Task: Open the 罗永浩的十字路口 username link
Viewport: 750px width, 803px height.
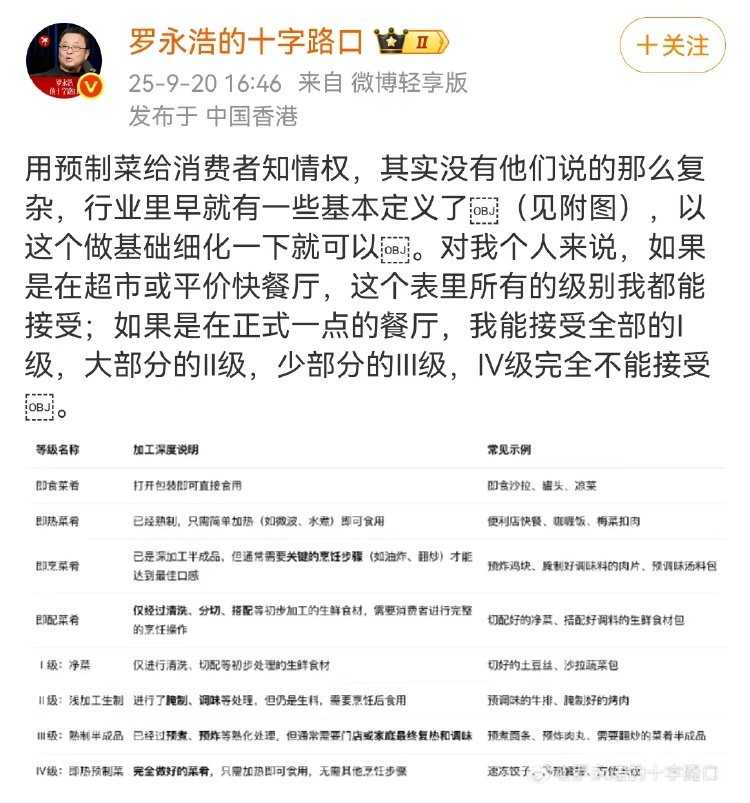Action: point(247,42)
